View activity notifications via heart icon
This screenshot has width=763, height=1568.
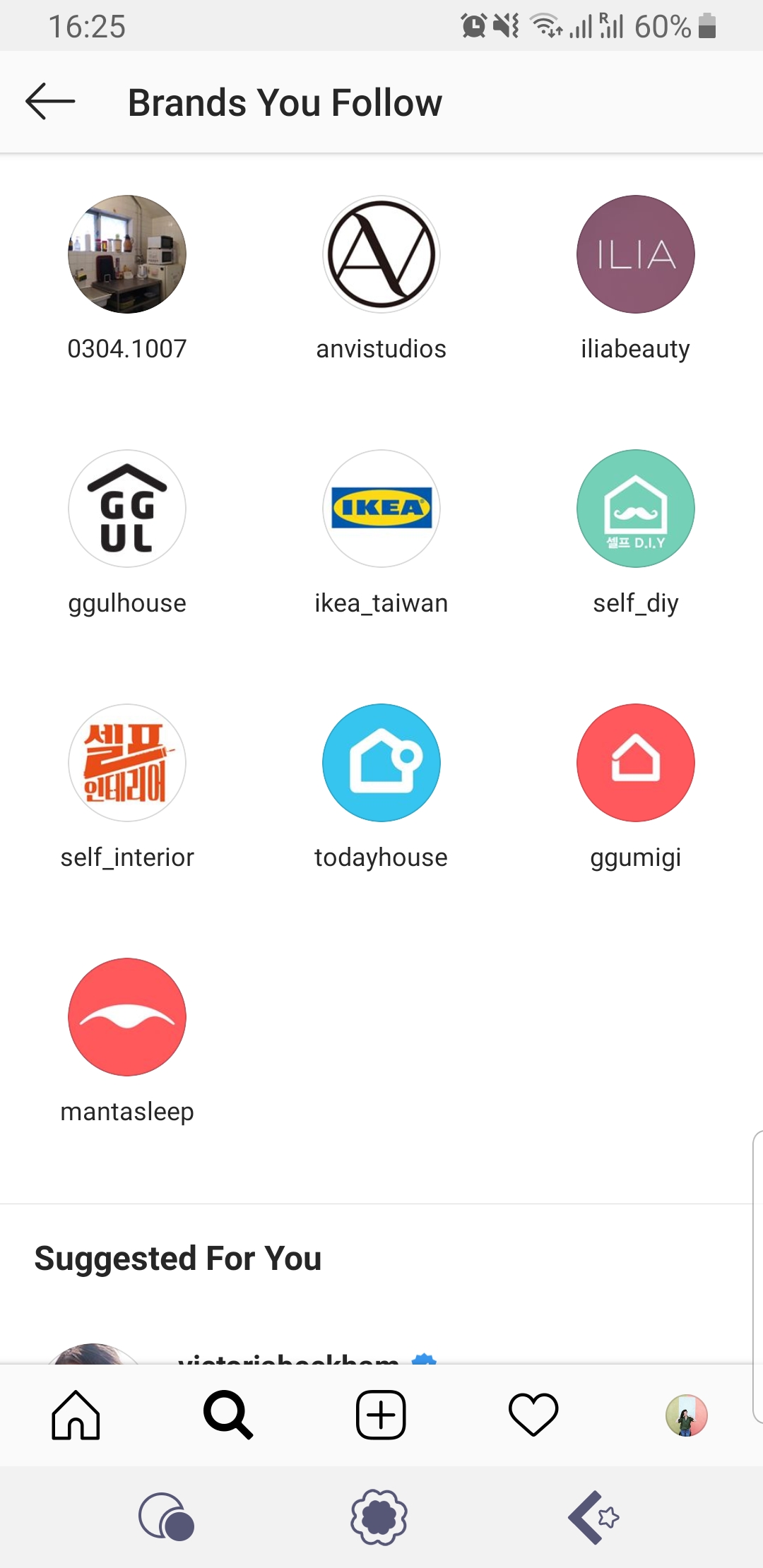[533, 1415]
